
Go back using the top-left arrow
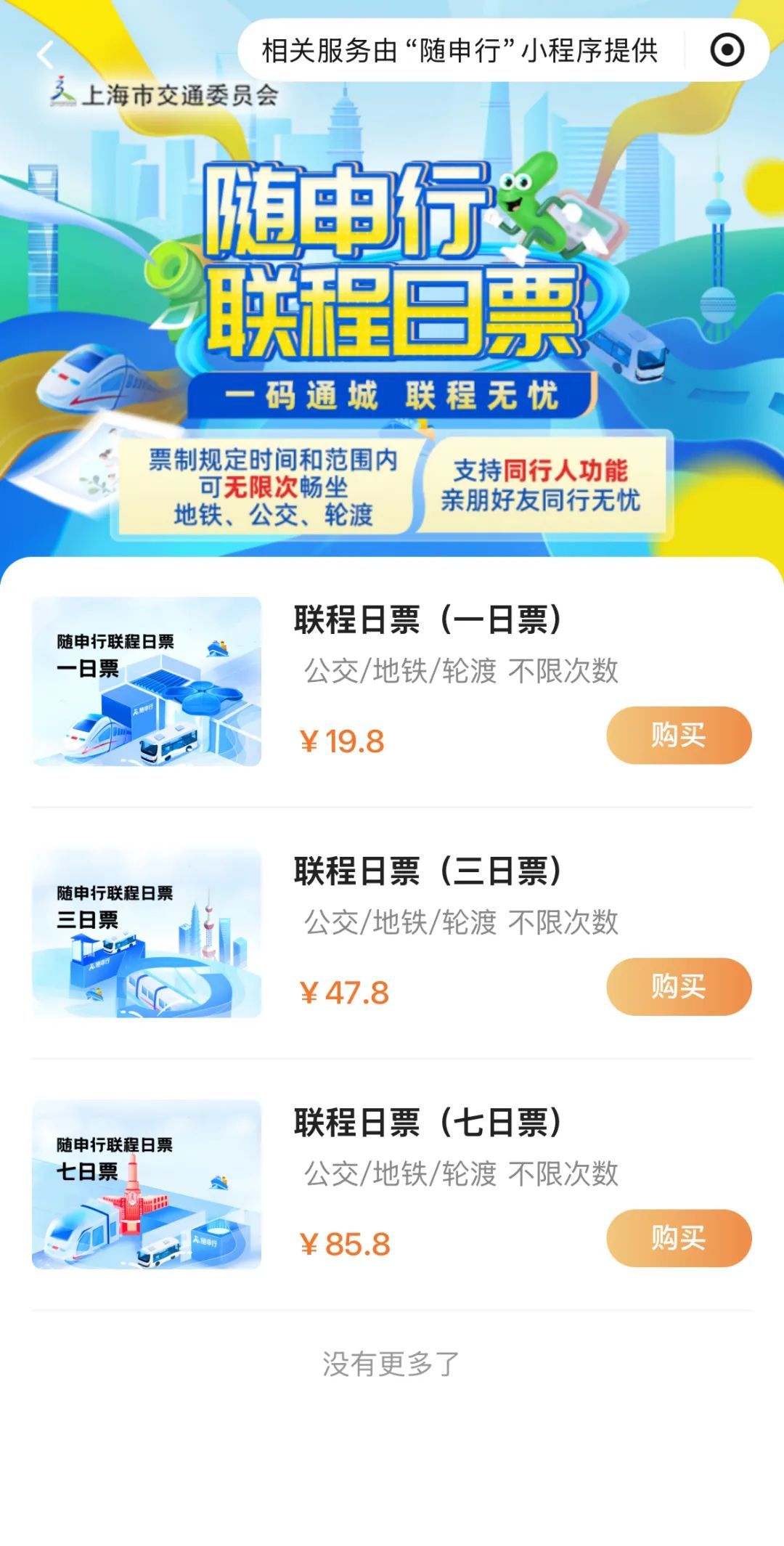click(x=46, y=55)
